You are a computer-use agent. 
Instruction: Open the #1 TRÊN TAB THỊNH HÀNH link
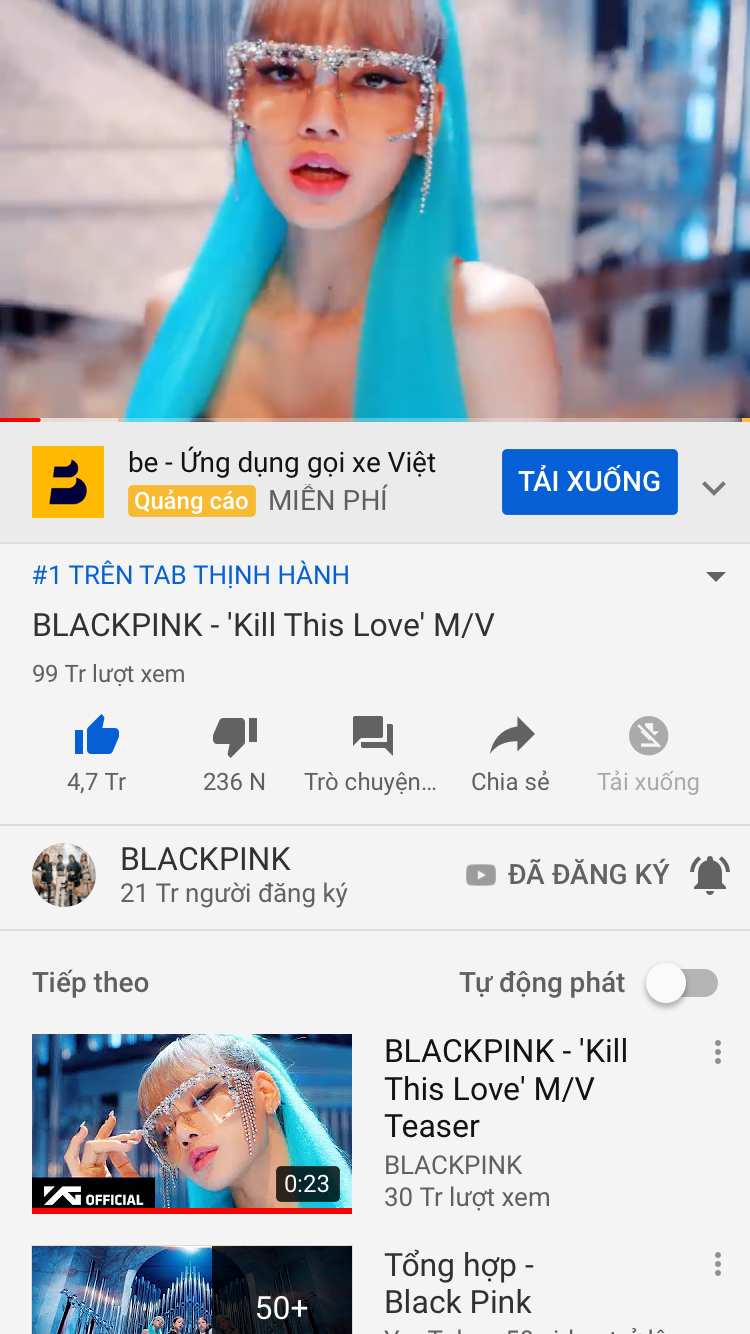(x=191, y=575)
